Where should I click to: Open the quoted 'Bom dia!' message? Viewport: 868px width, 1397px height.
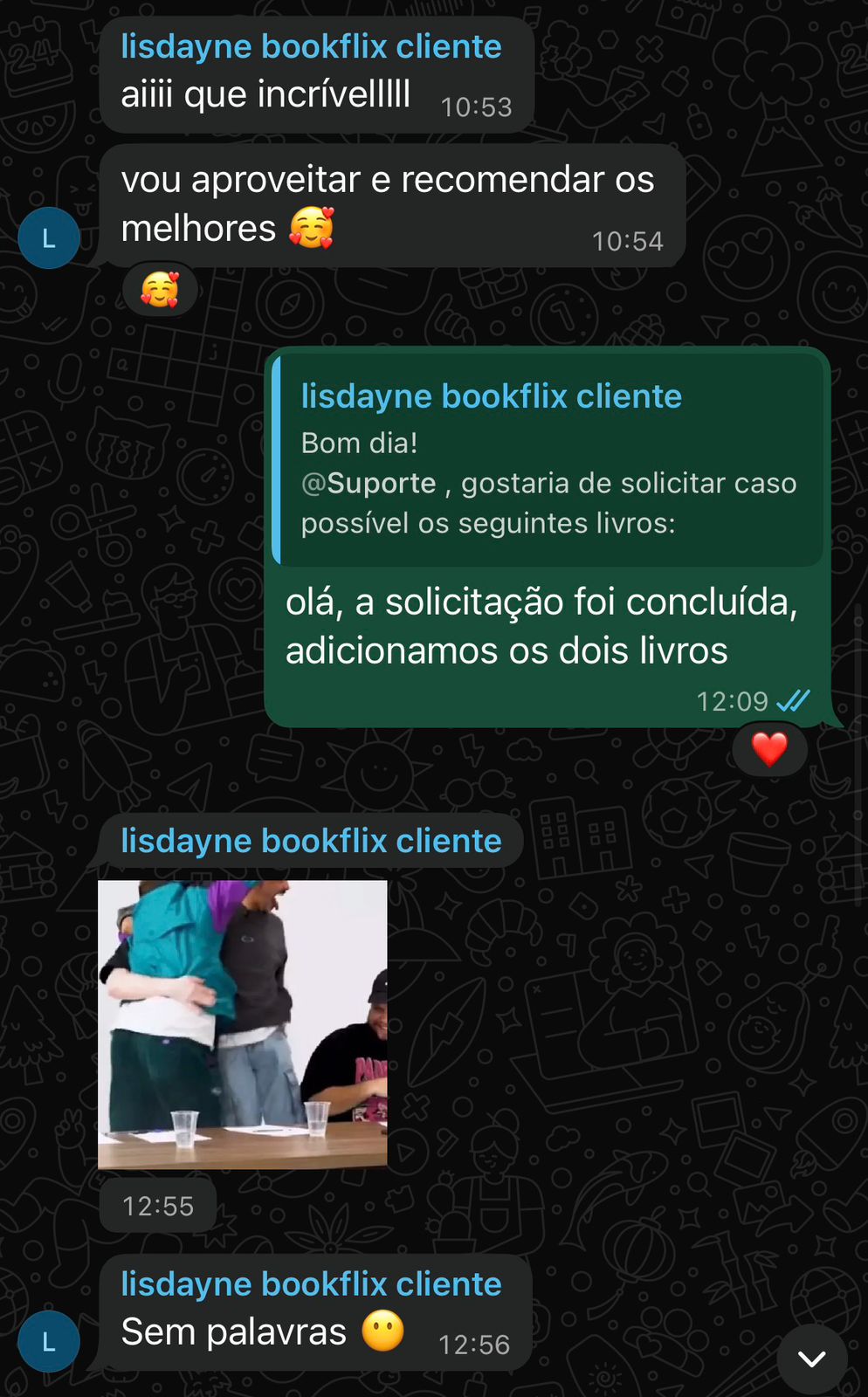(x=548, y=460)
